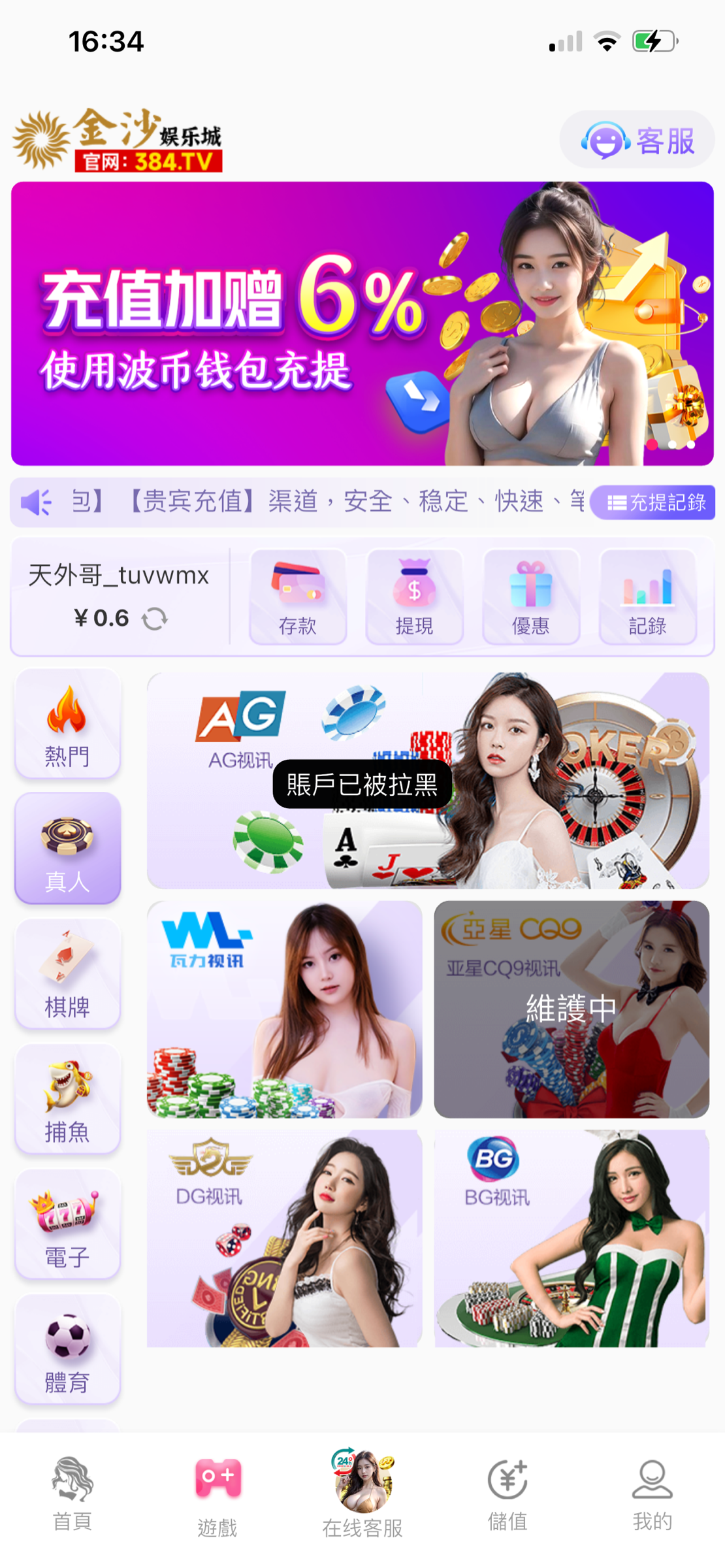Select the 熱門 category
The image size is (725, 1568).
[68, 724]
